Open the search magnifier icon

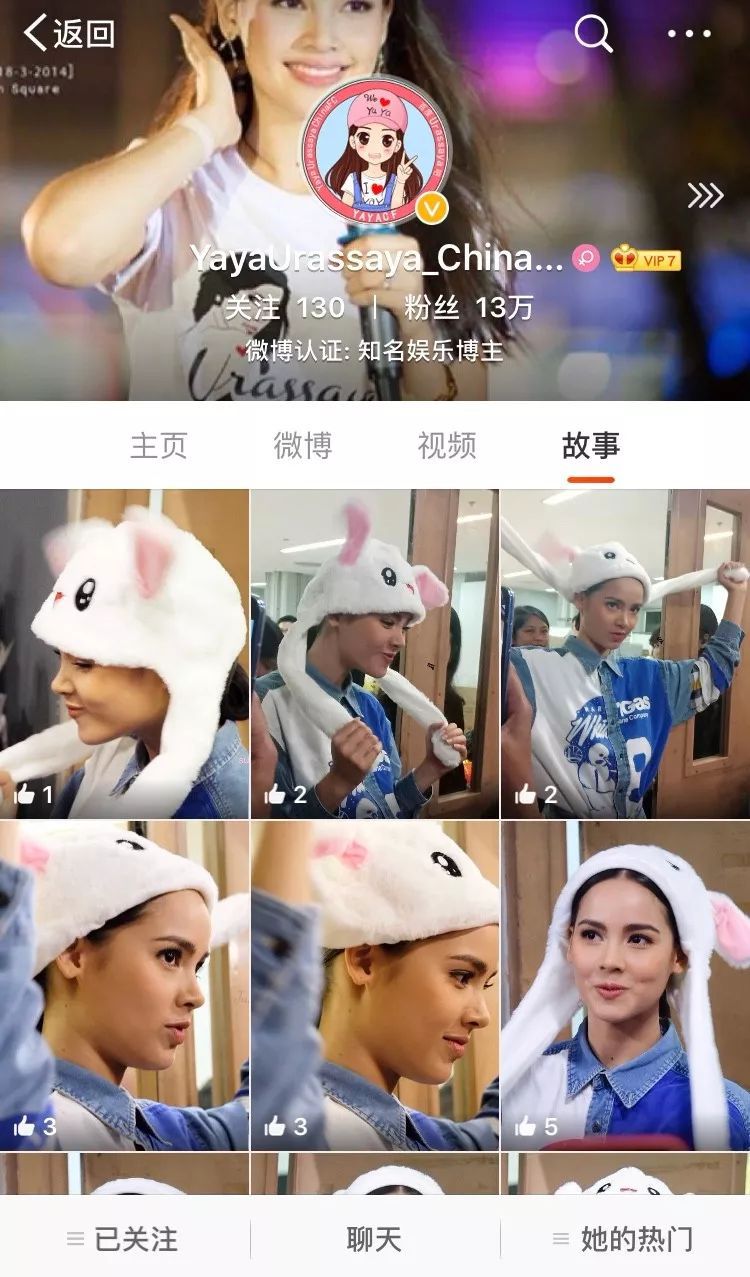click(593, 34)
